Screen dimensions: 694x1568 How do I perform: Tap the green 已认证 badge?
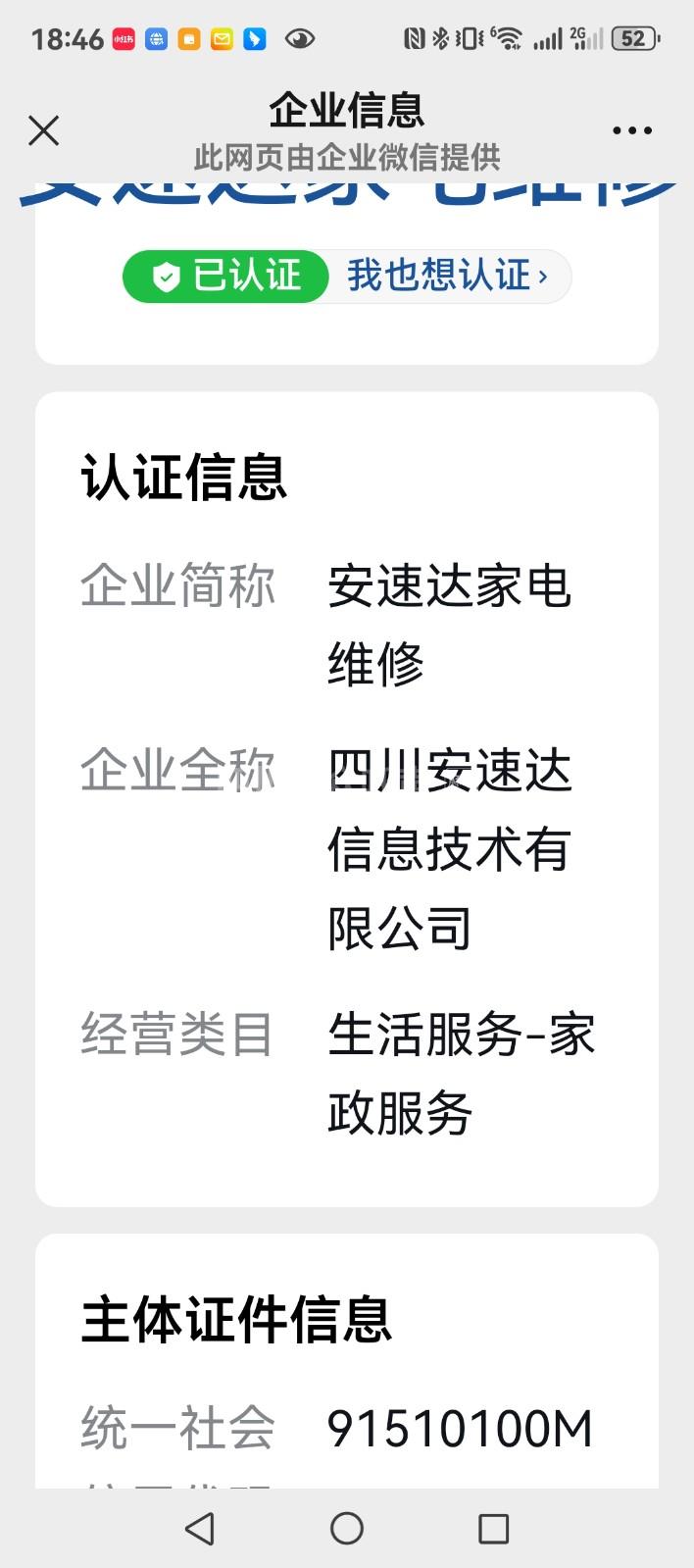(x=226, y=276)
